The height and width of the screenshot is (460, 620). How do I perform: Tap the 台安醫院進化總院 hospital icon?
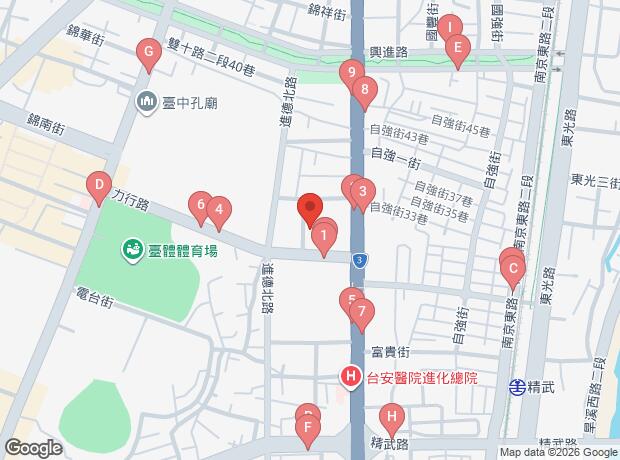click(x=350, y=377)
